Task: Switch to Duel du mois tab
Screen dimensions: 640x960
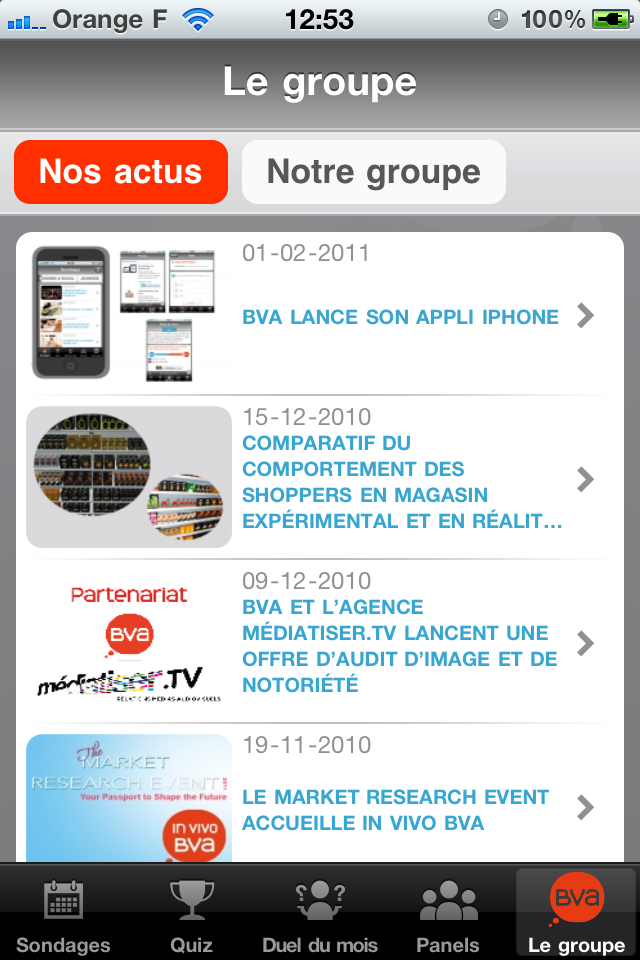Action: click(x=320, y=914)
